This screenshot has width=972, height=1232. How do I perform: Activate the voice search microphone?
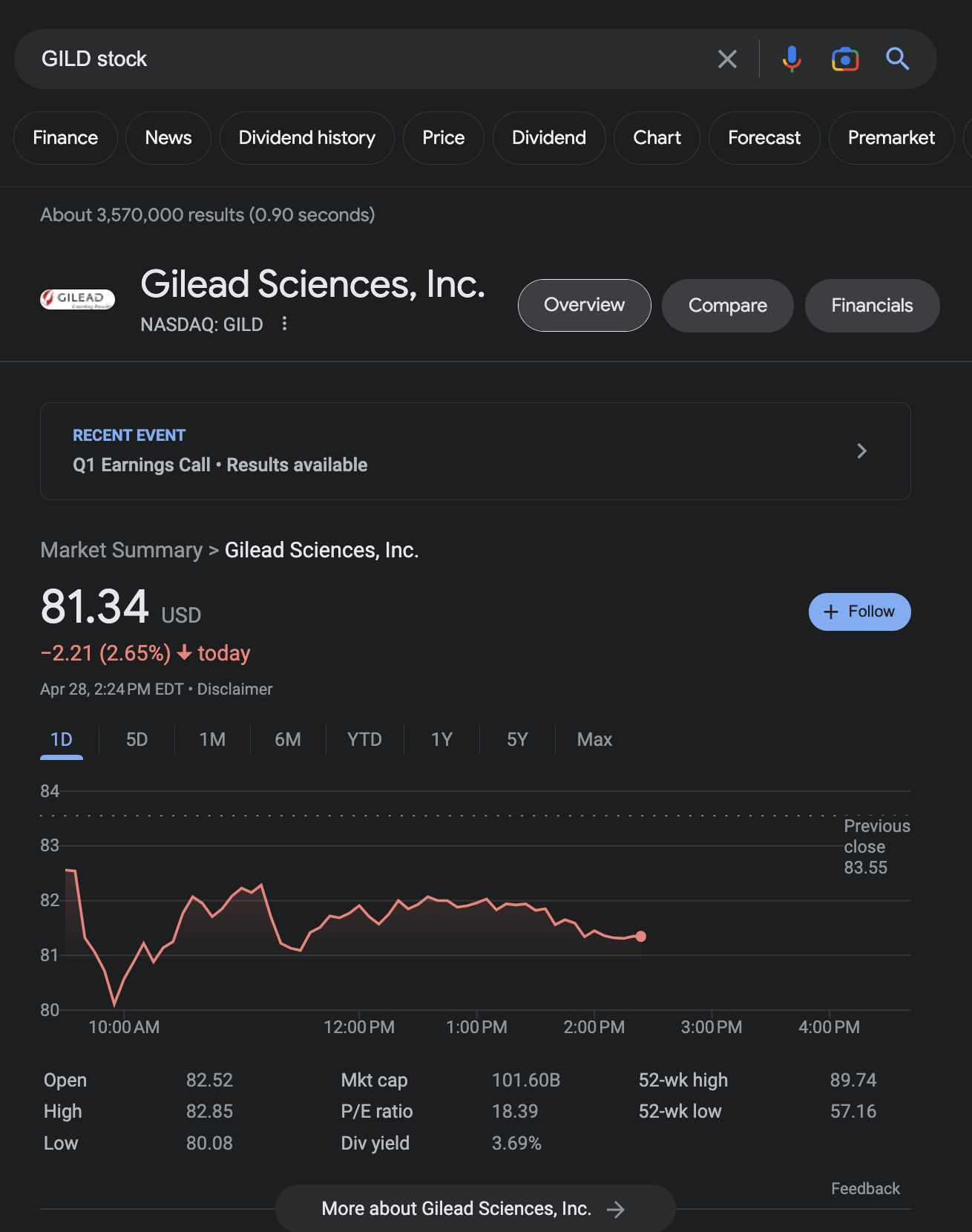[x=792, y=59]
